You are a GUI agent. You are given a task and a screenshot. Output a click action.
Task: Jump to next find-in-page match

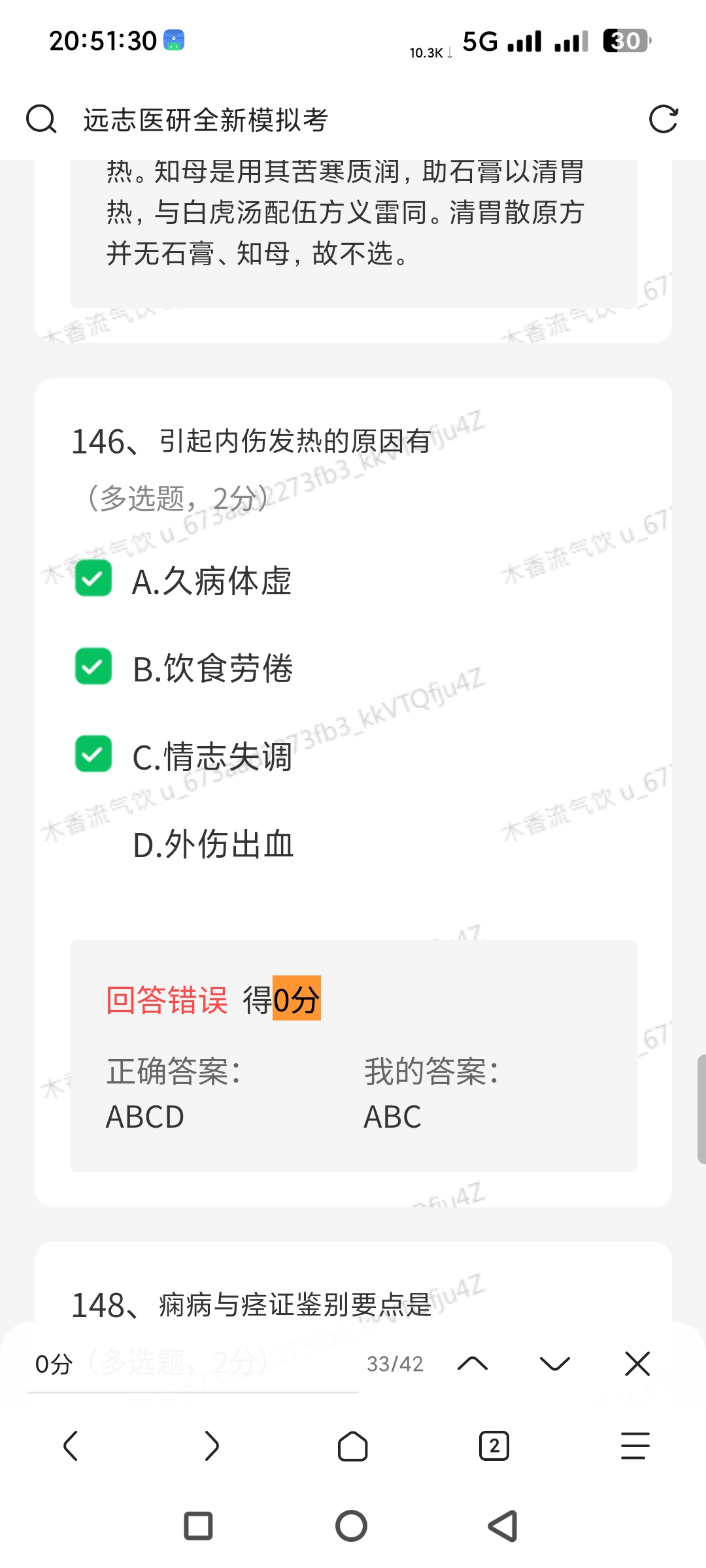coord(555,1364)
